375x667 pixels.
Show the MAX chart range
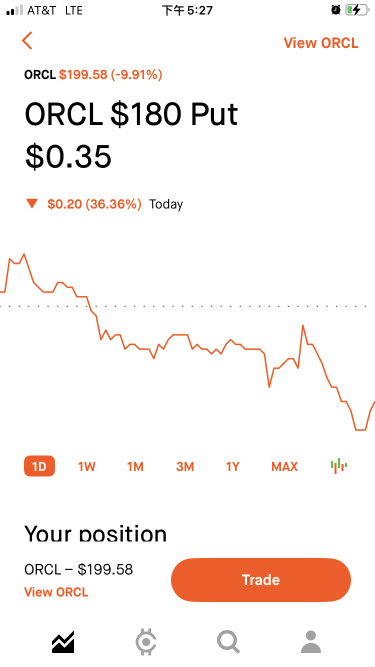point(284,467)
